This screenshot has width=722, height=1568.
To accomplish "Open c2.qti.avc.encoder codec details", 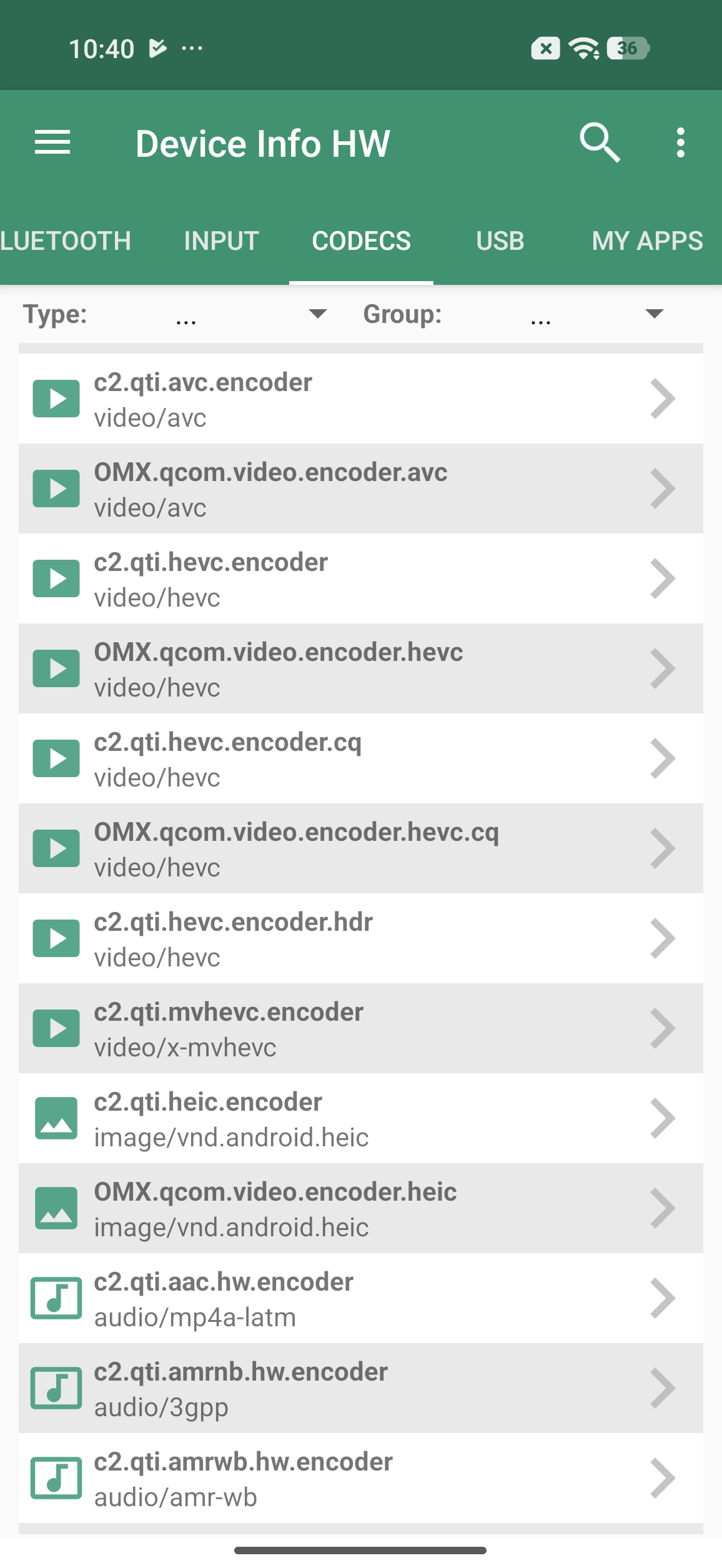I will [x=361, y=399].
